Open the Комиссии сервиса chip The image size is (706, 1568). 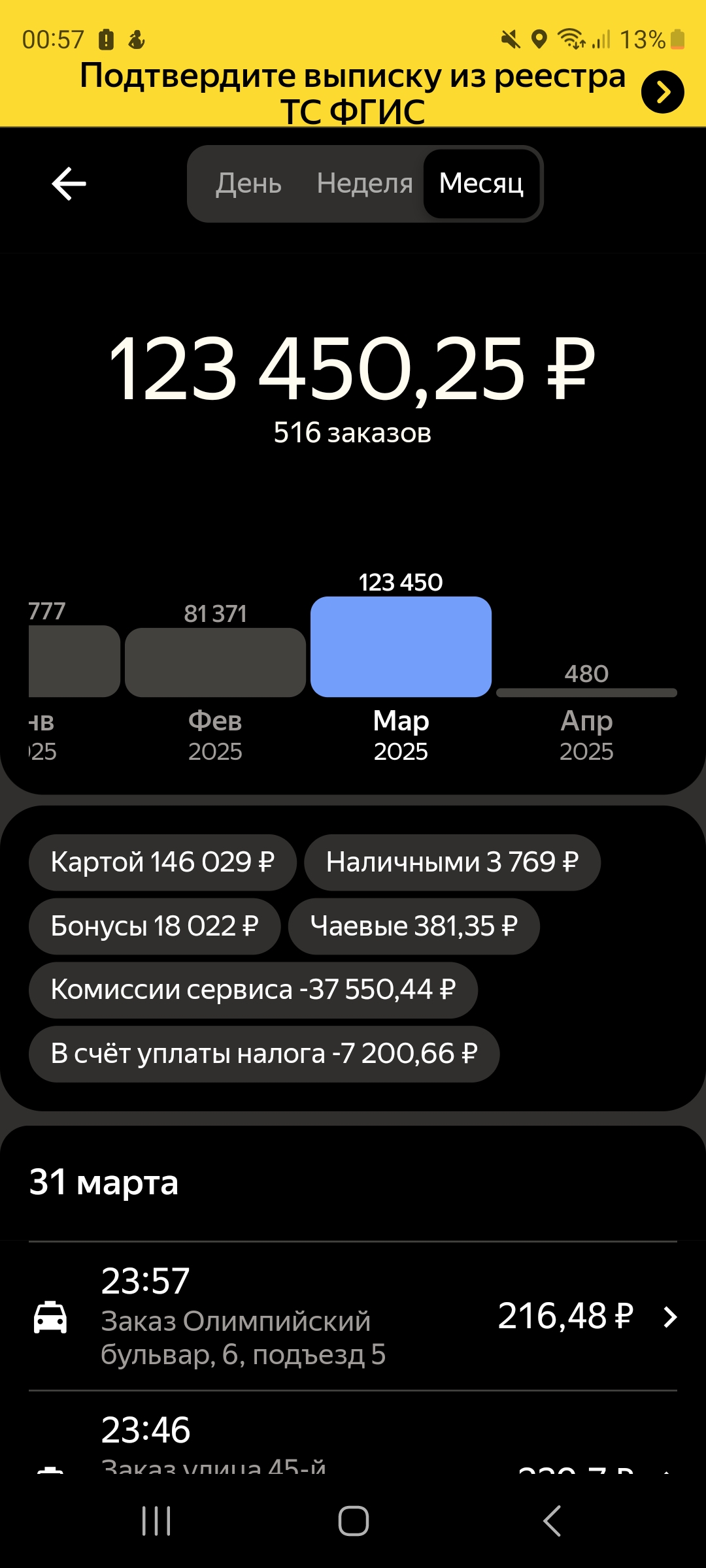(x=253, y=990)
